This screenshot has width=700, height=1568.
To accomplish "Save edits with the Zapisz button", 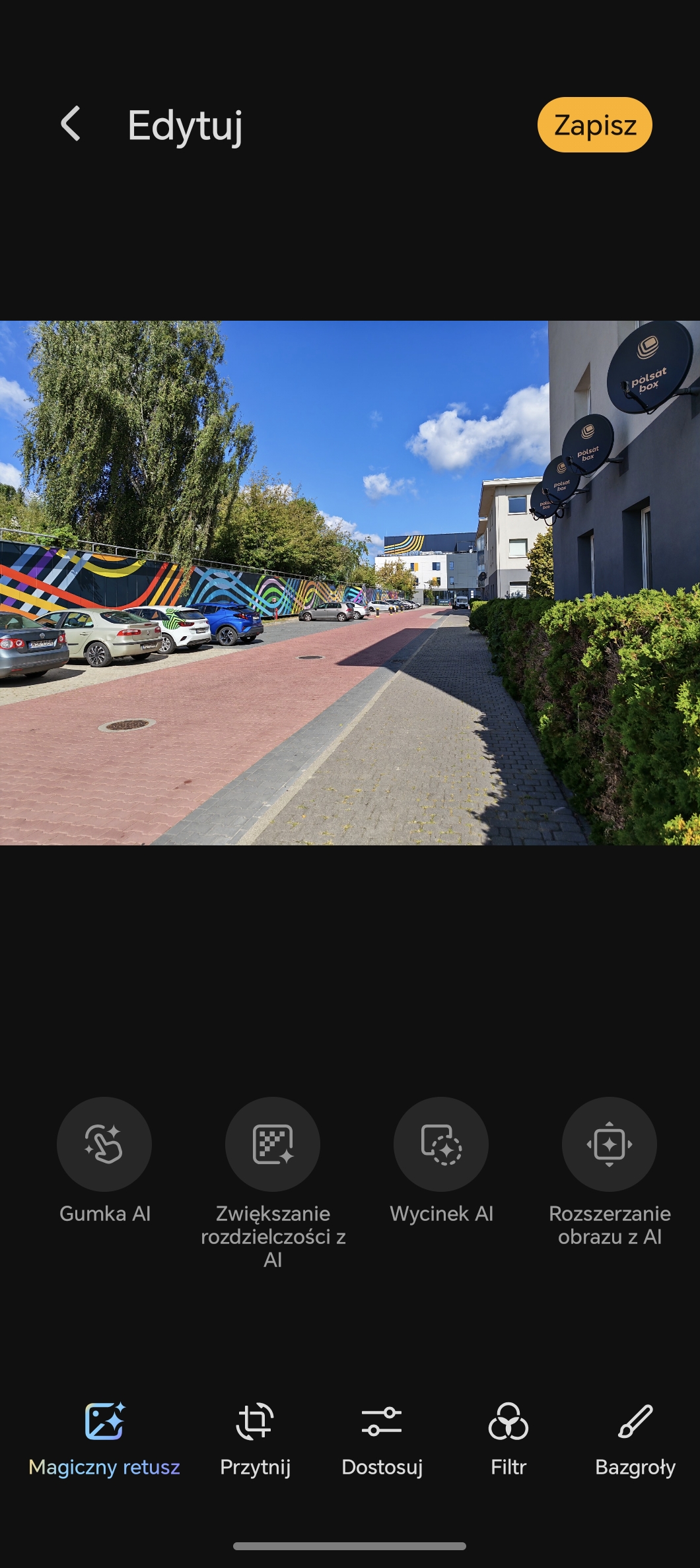I will pos(594,125).
